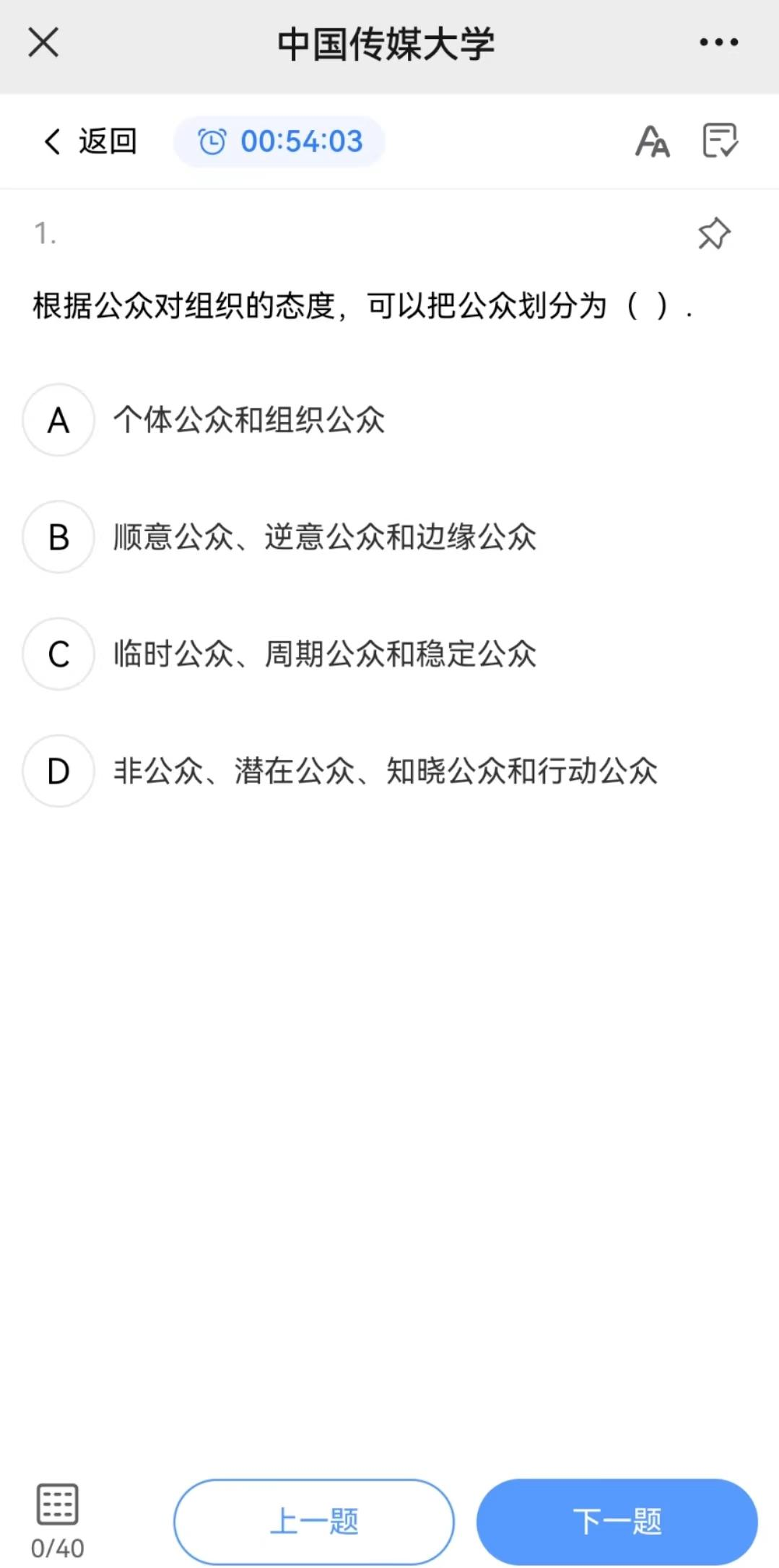
Task: Open the submit answer sheet icon
Action: pos(720,141)
